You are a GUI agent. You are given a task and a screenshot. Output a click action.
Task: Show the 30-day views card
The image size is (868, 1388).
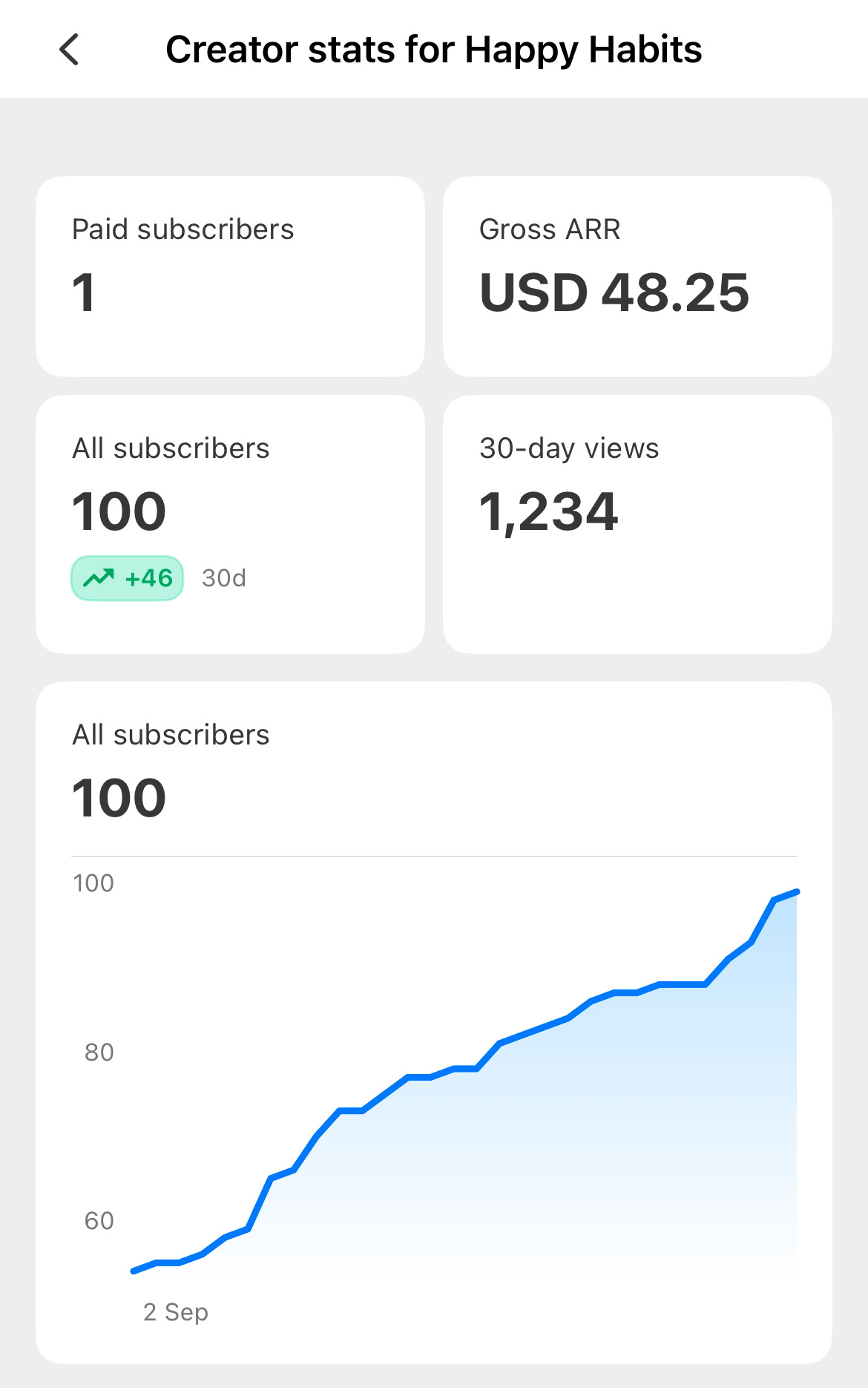tap(637, 524)
